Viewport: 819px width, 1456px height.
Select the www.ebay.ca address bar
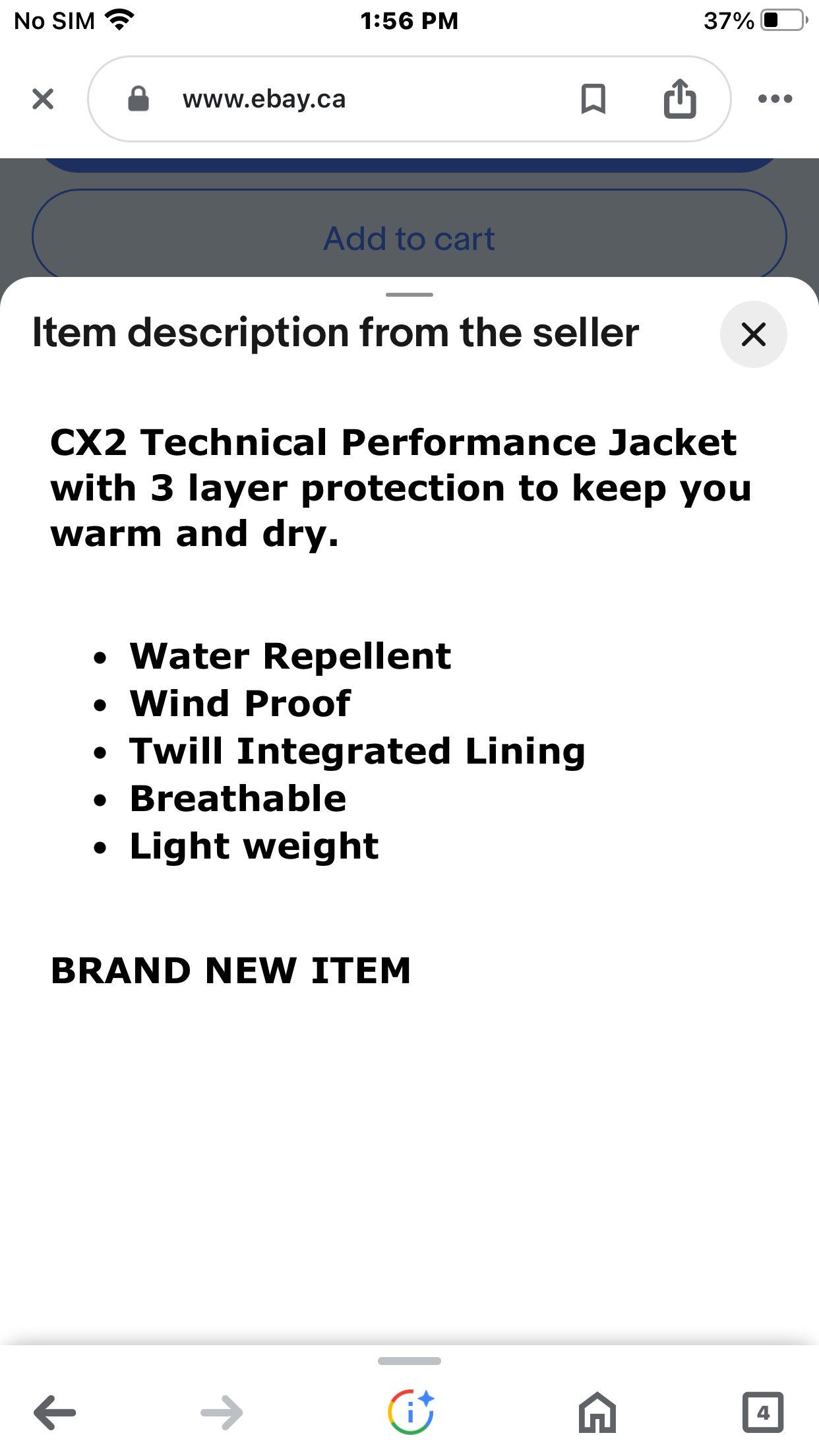(330, 99)
